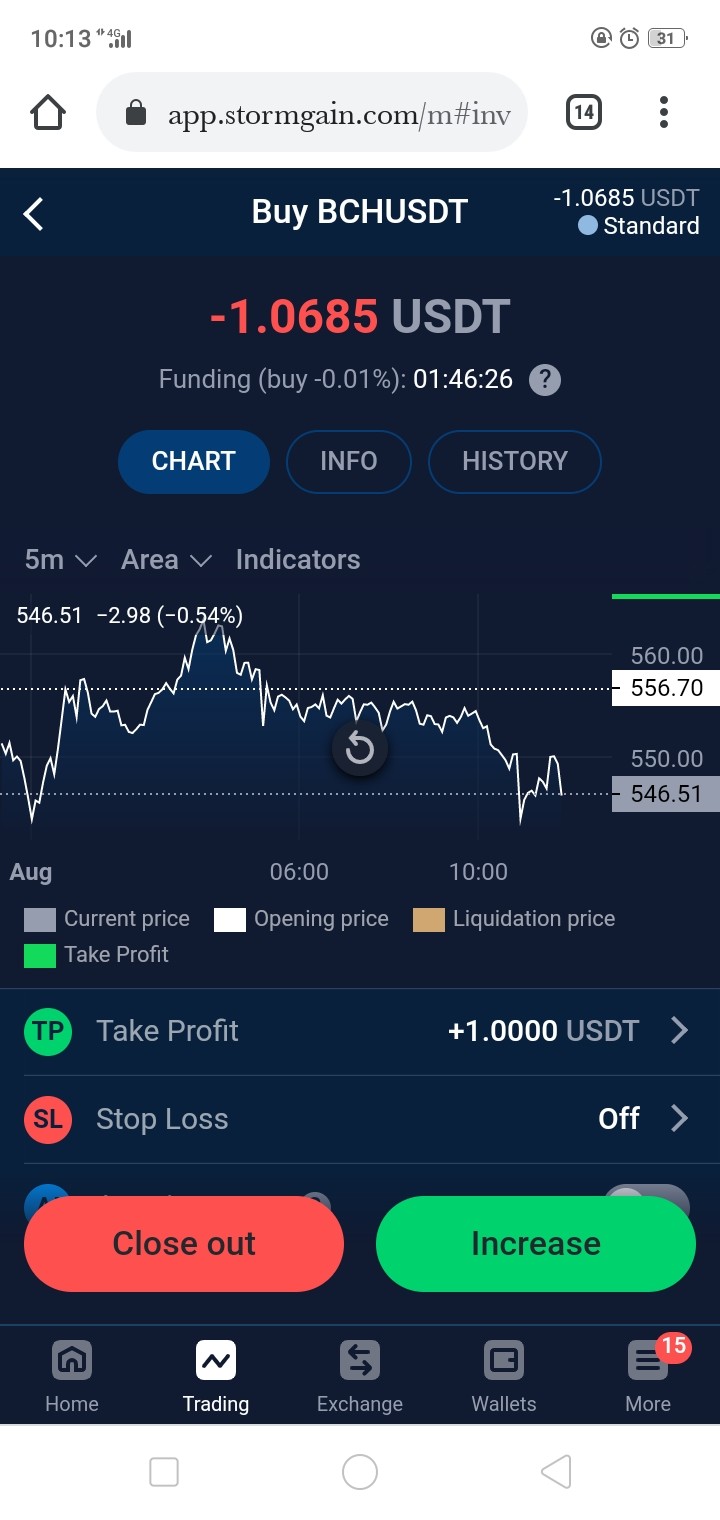Open the 5m timeframe dropdown
Image resolution: width=720 pixels, height=1520 pixels.
coord(60,560)
